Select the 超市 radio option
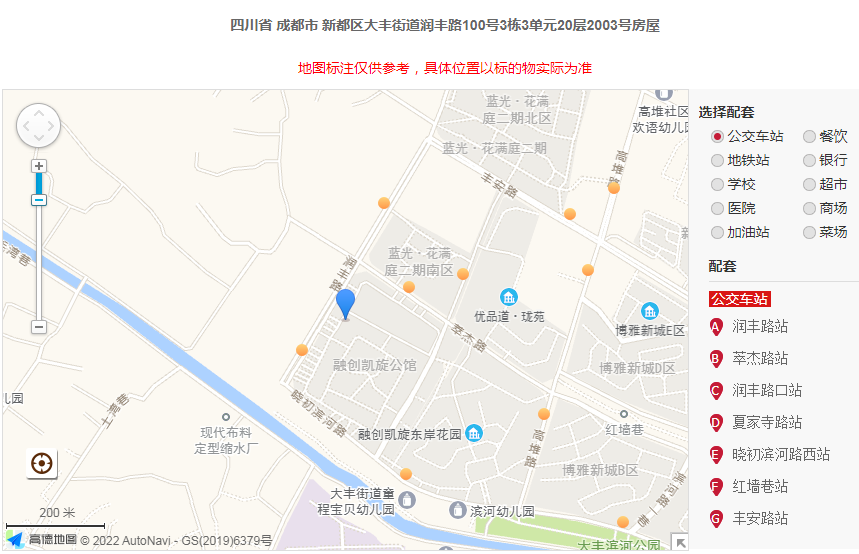The image size is (859, 554). [x=809, y=184]
